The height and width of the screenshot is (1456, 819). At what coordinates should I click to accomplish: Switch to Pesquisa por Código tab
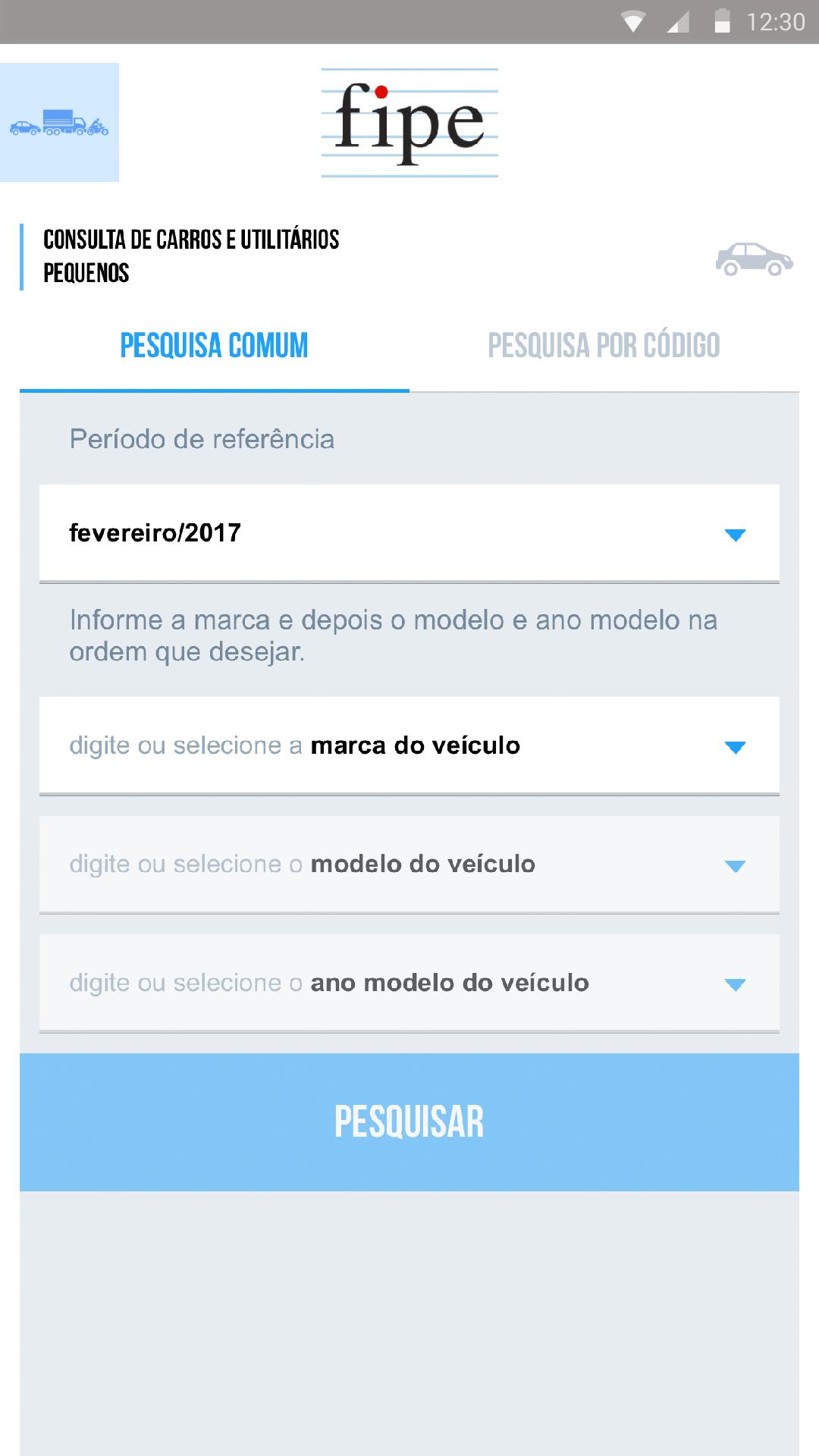coord(604,347)
